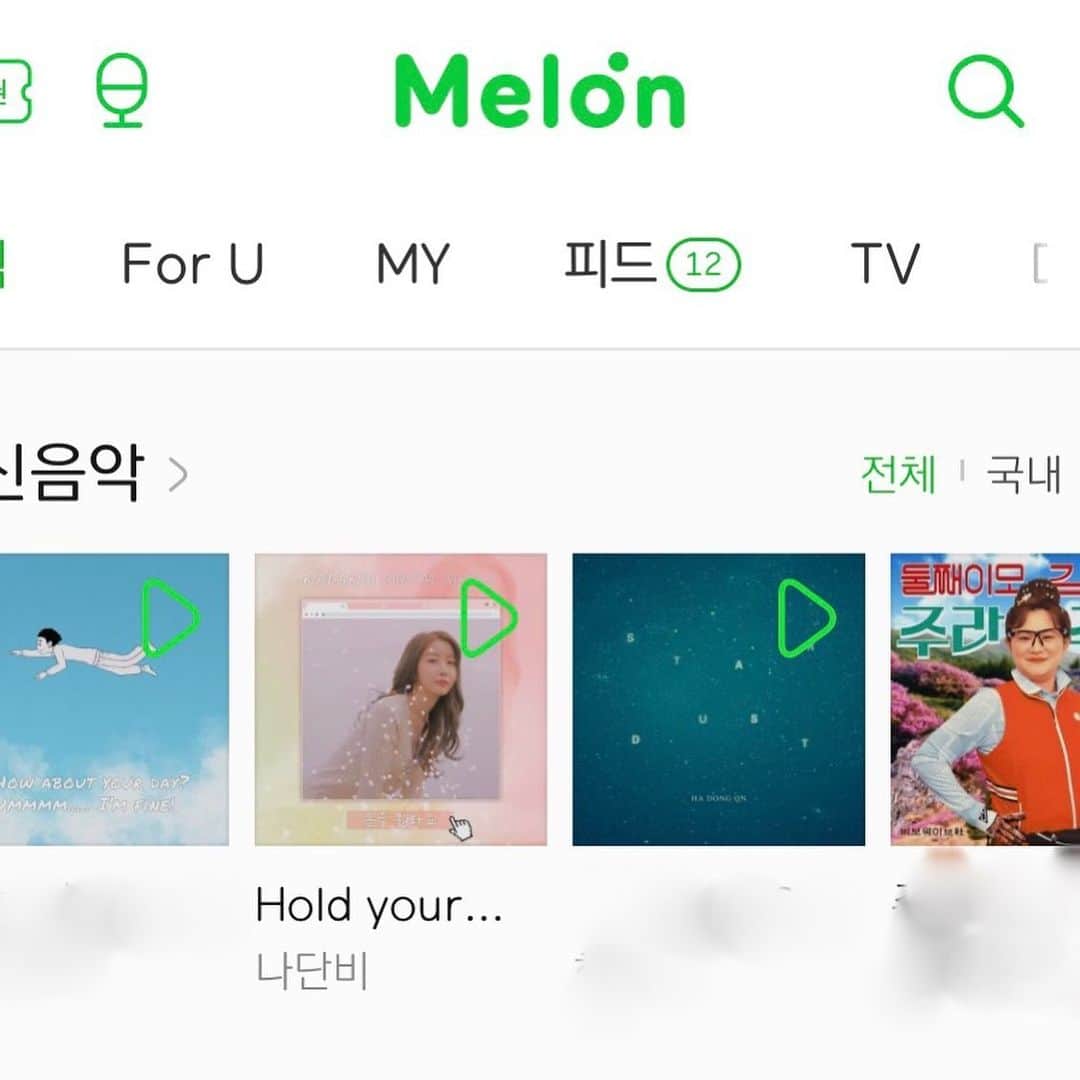The image size is (1080, 1080).
Task: Select the 국내 filter
Action: [1023, 474]
